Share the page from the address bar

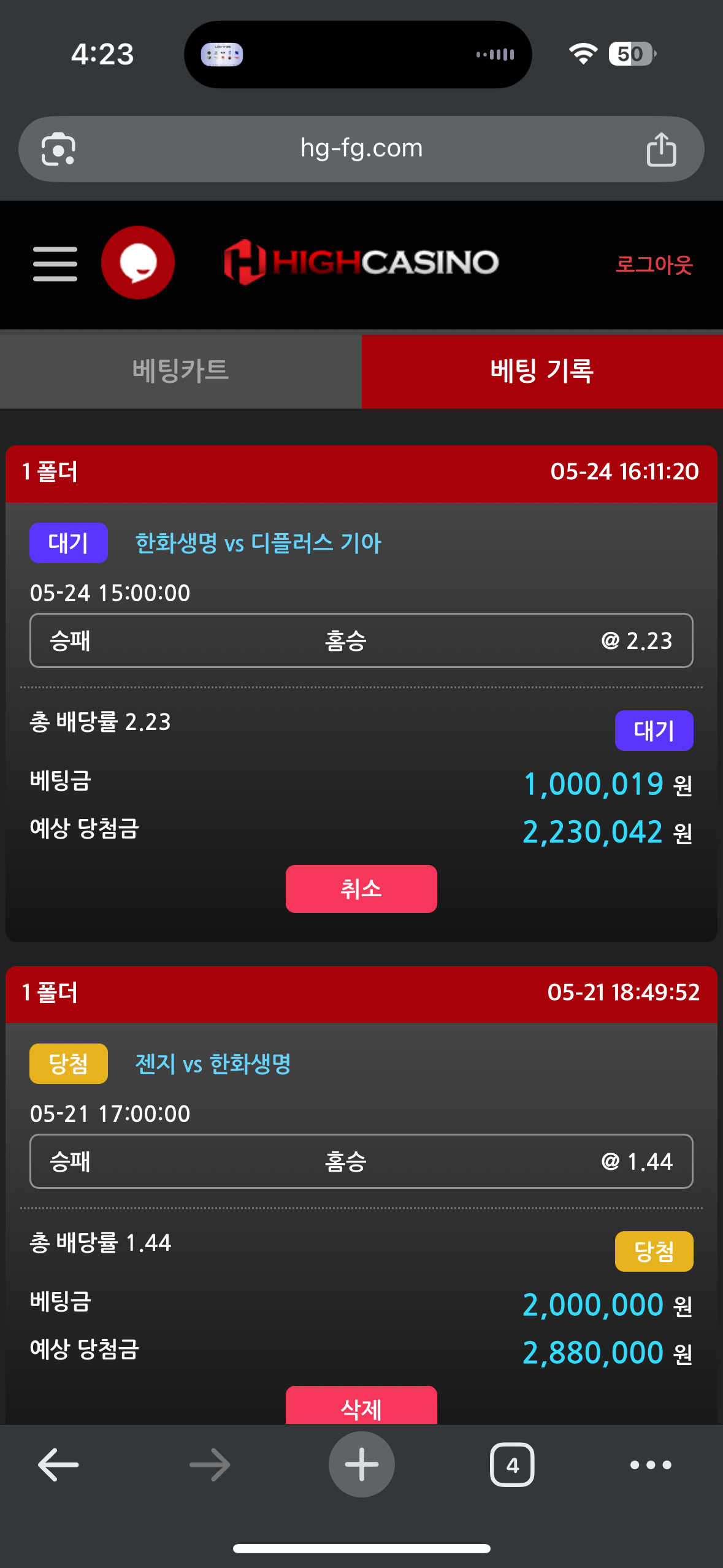(661, 149)
